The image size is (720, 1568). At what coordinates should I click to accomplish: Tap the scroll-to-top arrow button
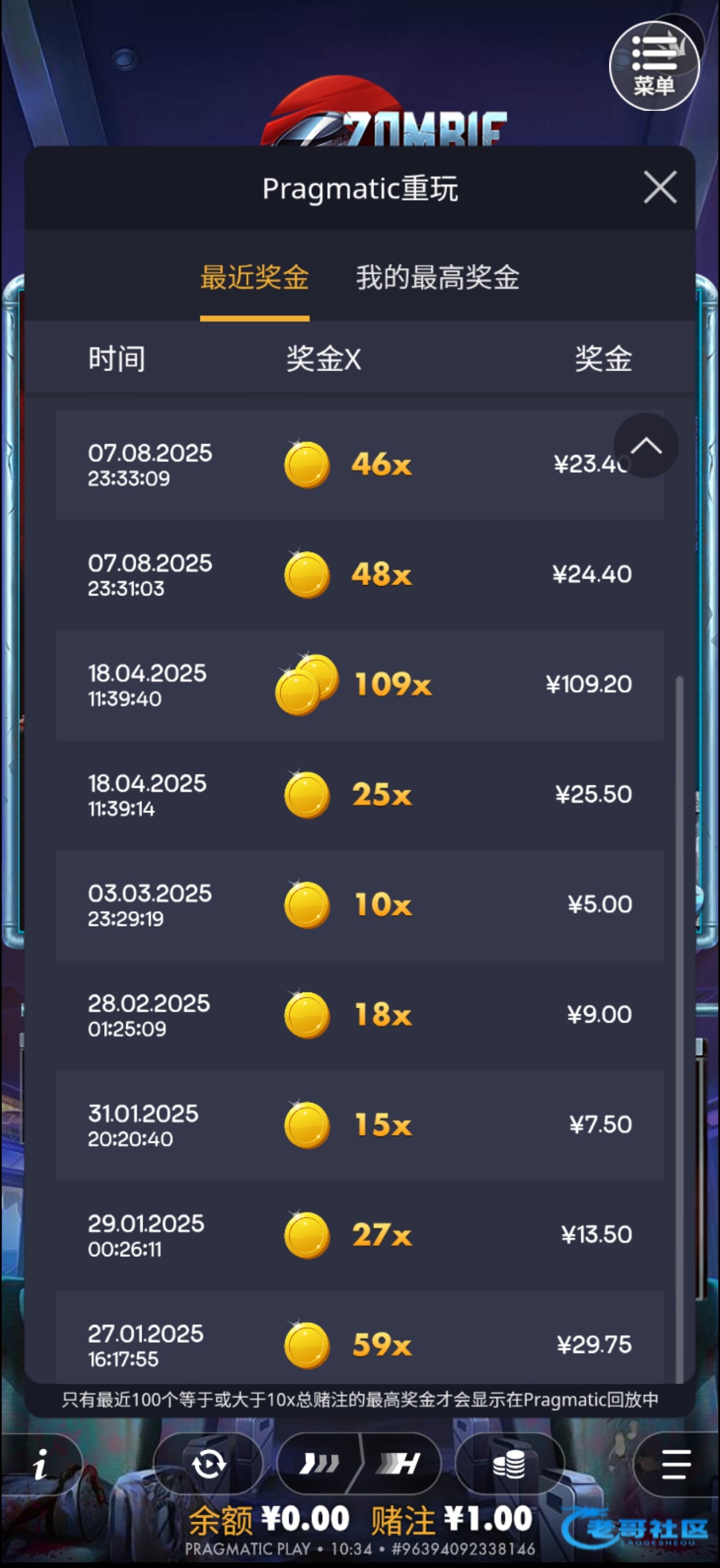646,446
